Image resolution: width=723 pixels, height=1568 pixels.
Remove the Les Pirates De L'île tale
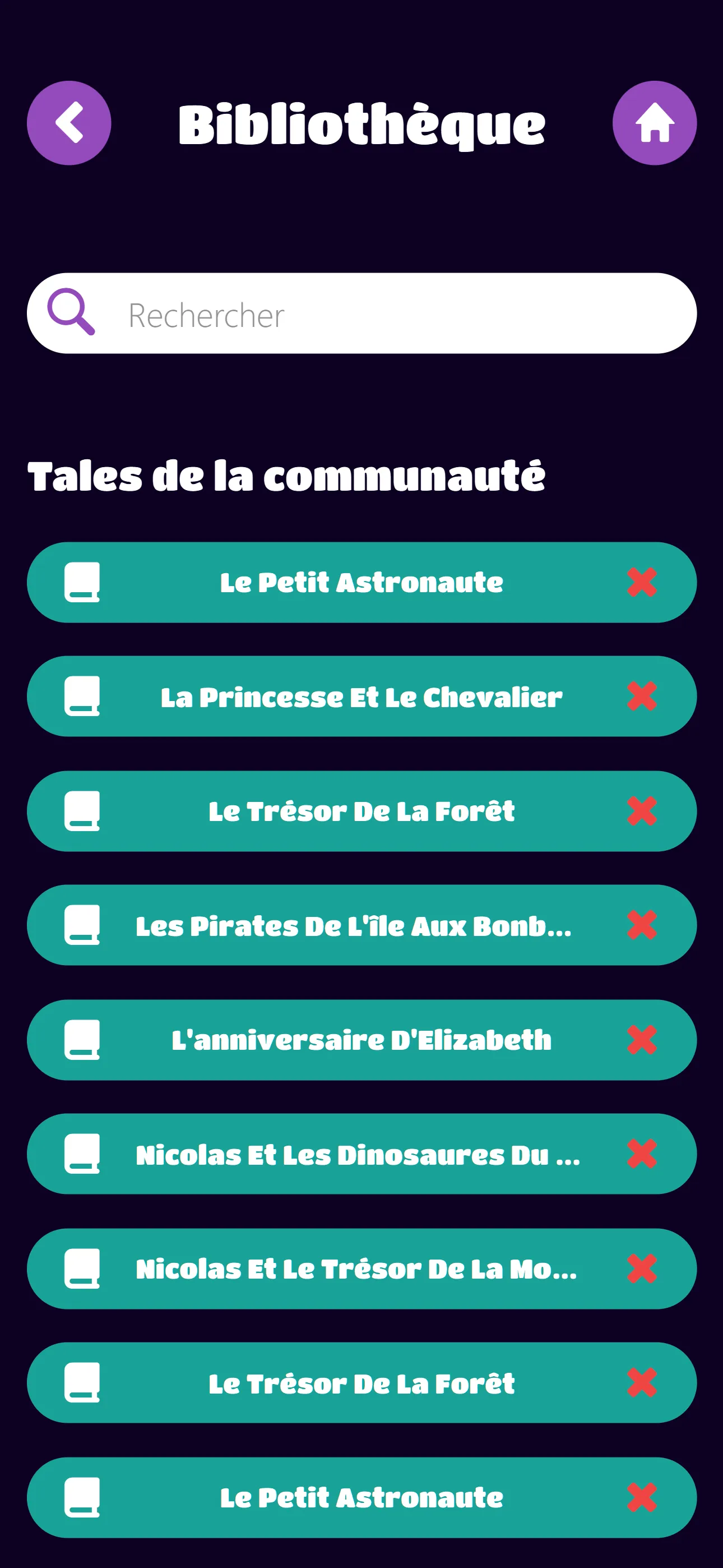click(x=641, y=925)
